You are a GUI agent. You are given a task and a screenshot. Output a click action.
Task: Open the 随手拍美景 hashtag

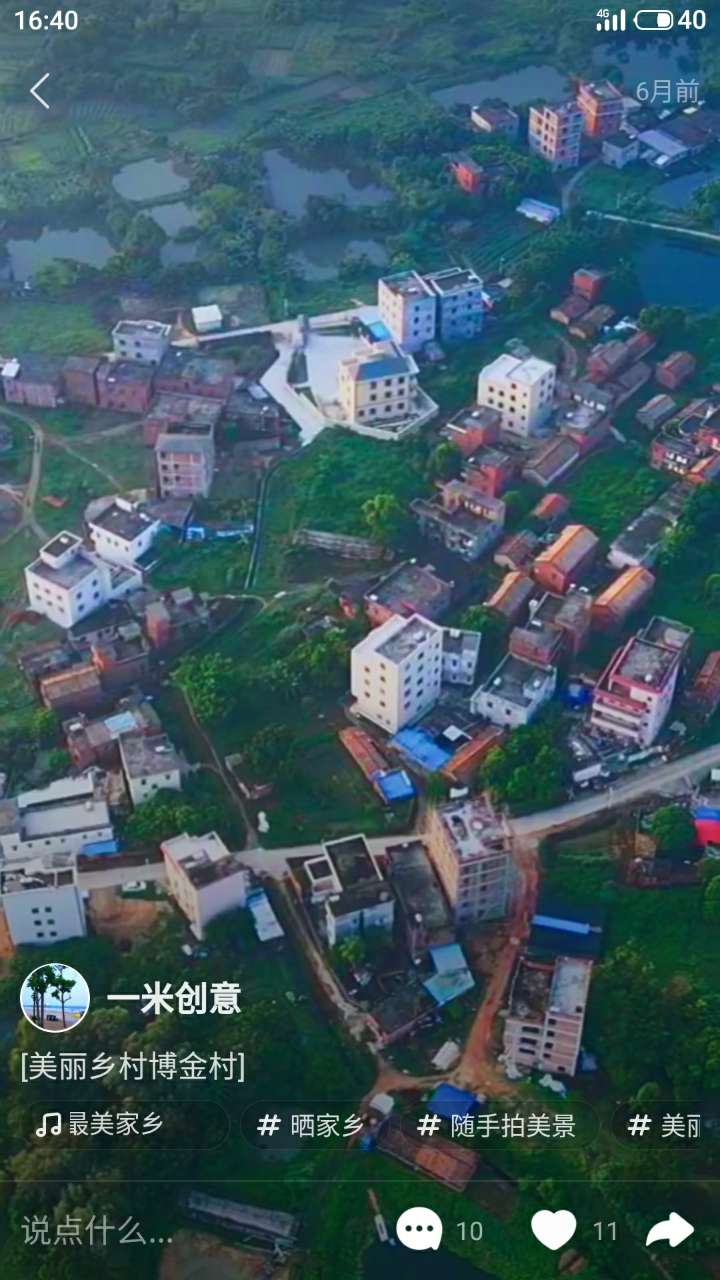[498, 1125]
